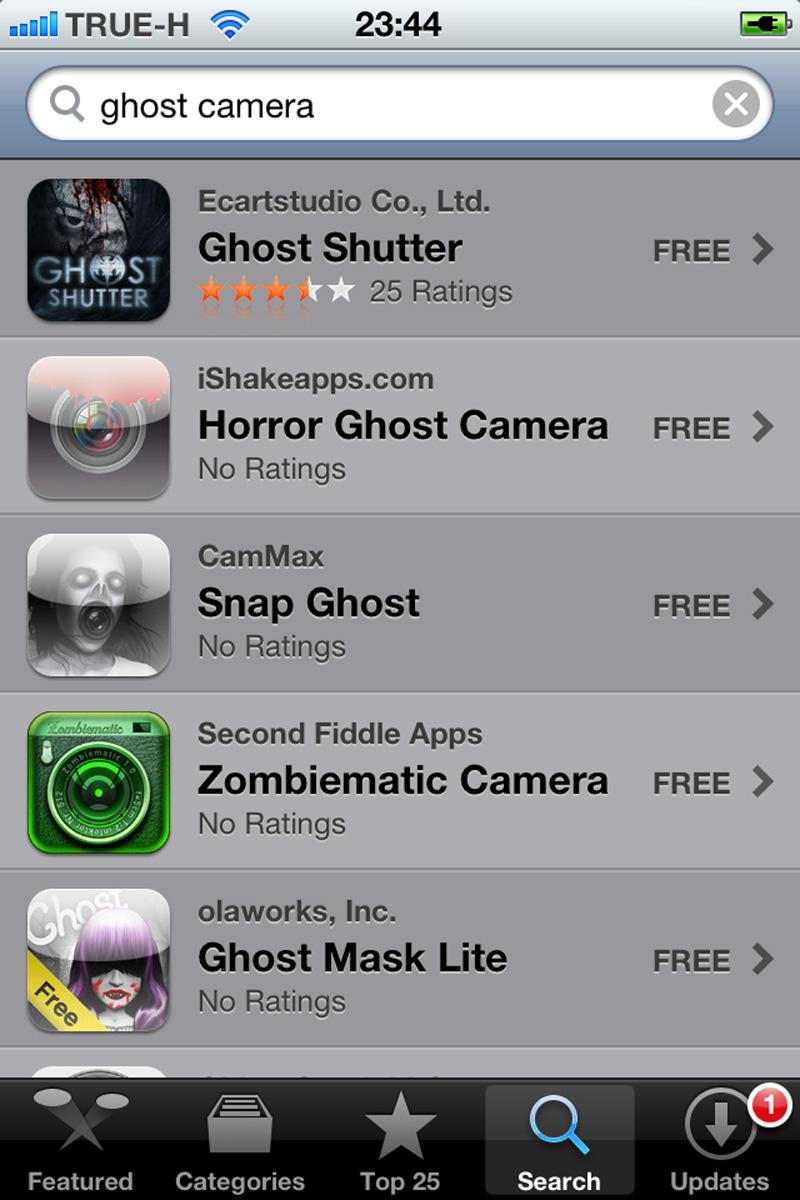
Task: Show the Top 25 tab
Action: [400, 1140]
